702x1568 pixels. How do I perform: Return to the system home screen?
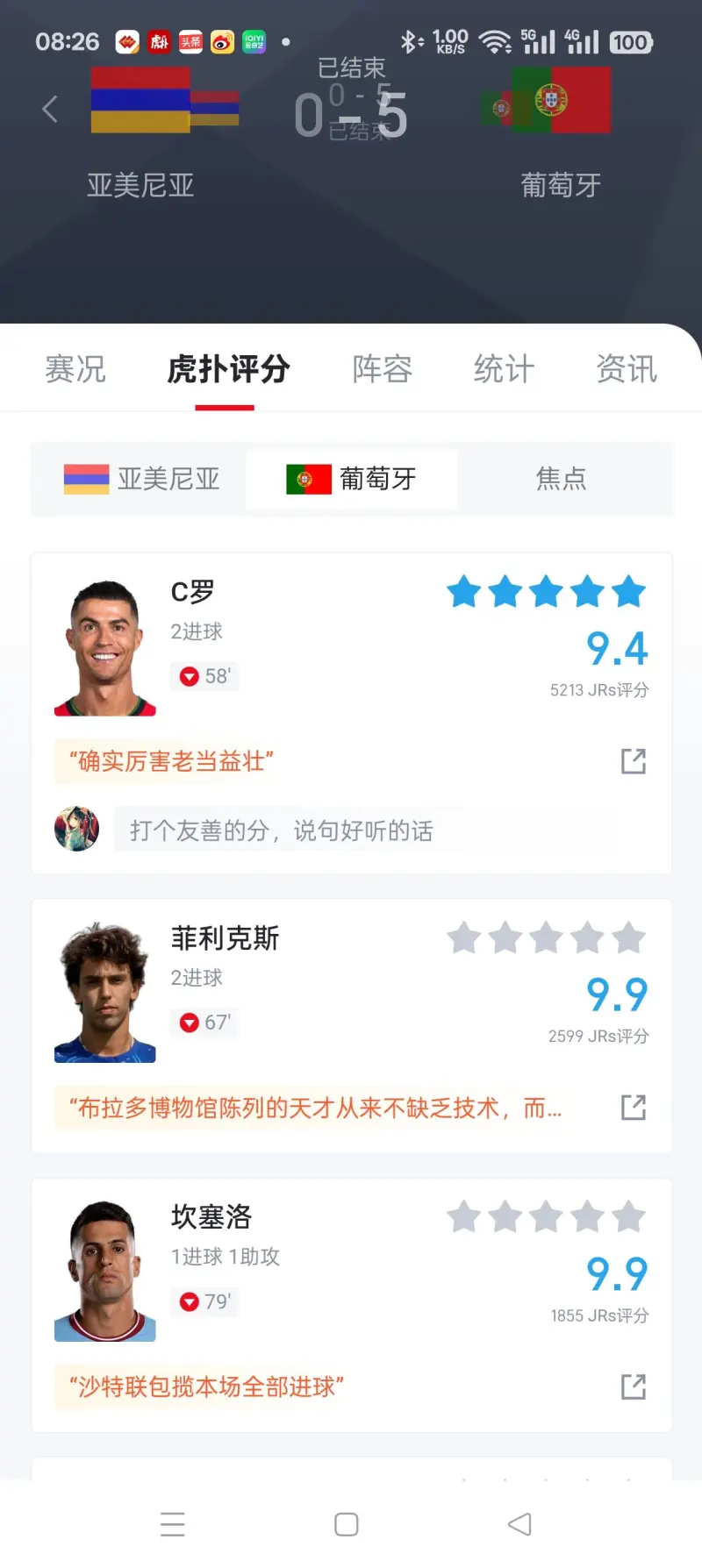347,1524
